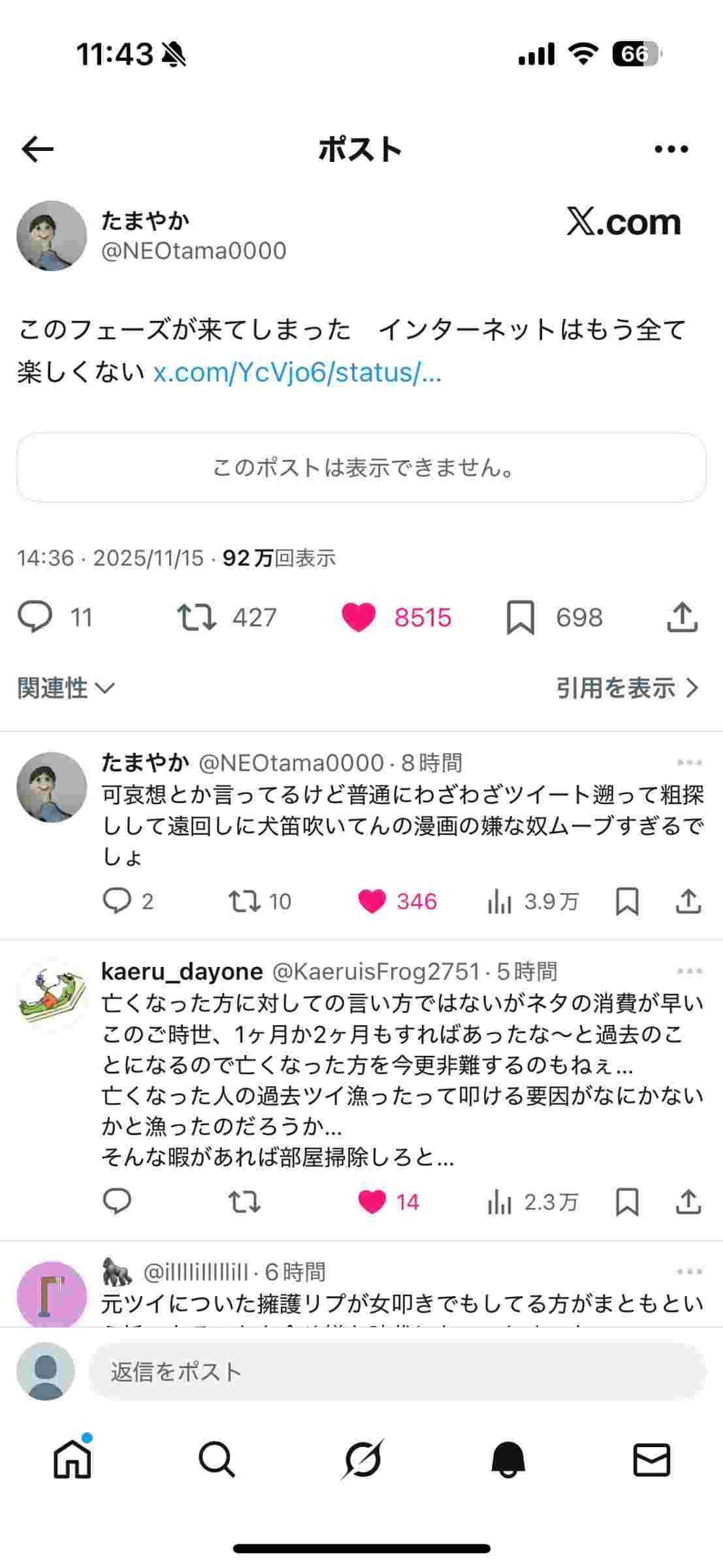The image size is (723, 1568).
Task: Open the post's overflow menu at top
Action: [671, 150]
